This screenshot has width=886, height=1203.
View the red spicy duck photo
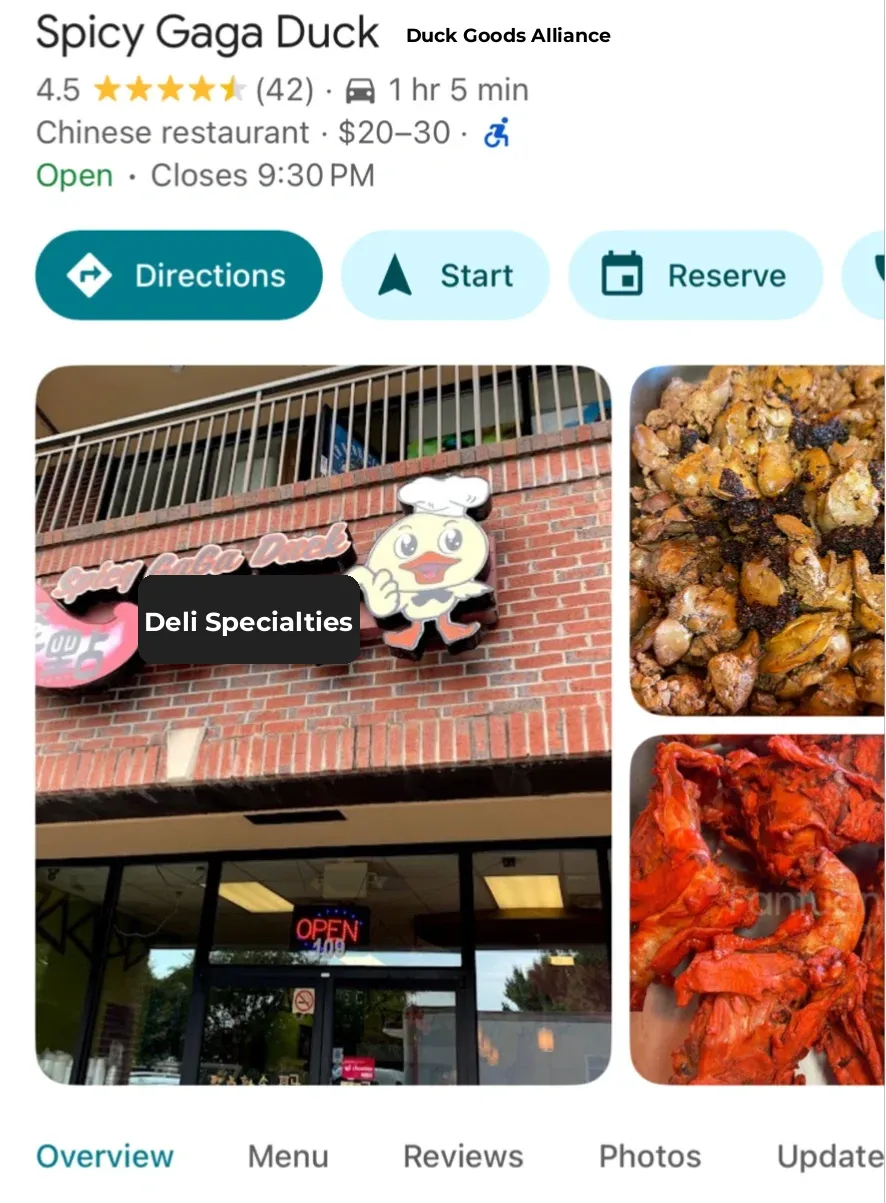[x=757, y=910]
